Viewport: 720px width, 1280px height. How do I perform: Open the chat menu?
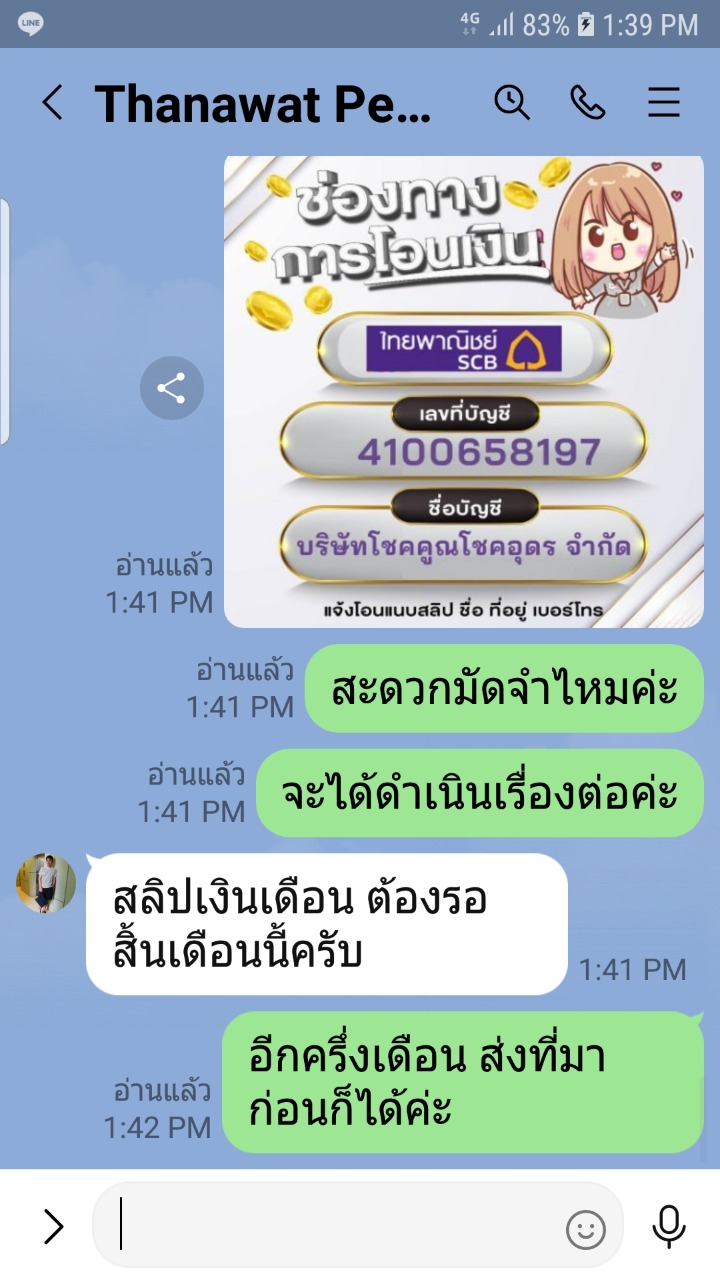664,103
